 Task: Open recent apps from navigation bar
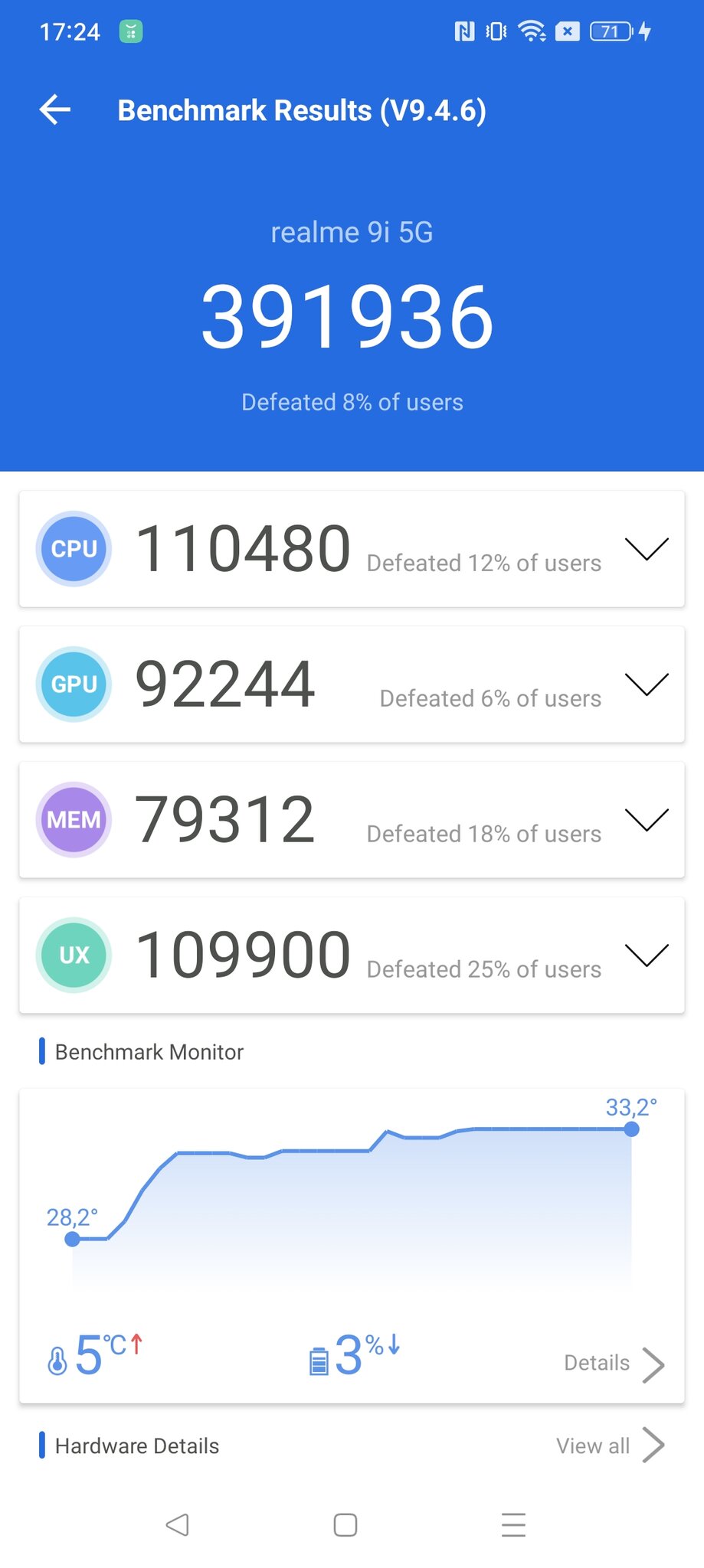point(513,1524)
